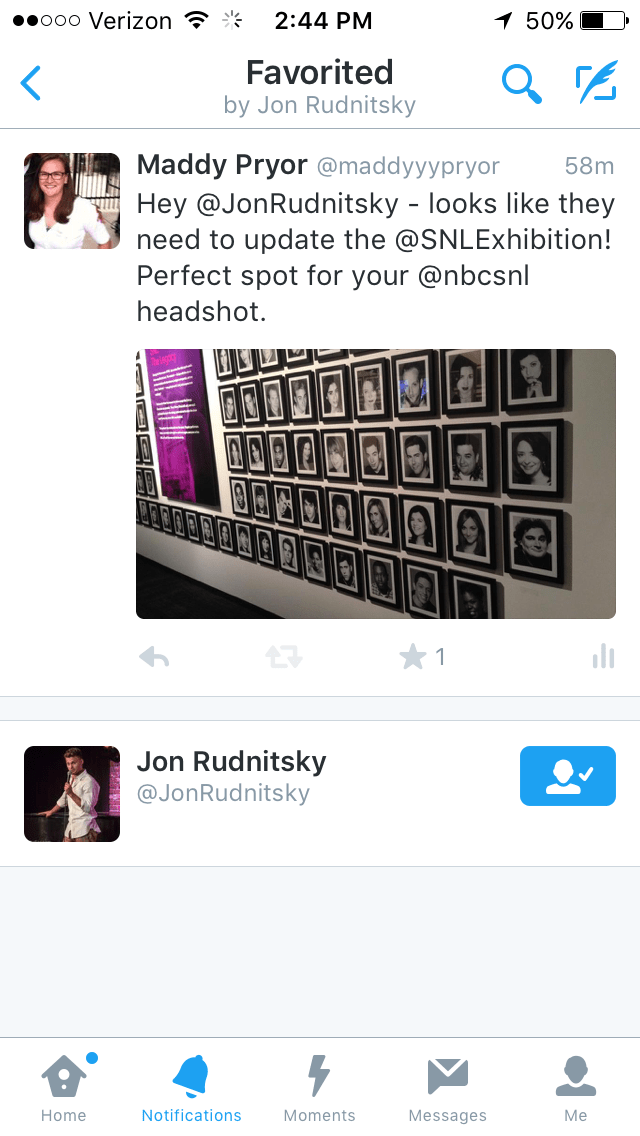Toggle the following button for Jon Rudnitsky

567,776
